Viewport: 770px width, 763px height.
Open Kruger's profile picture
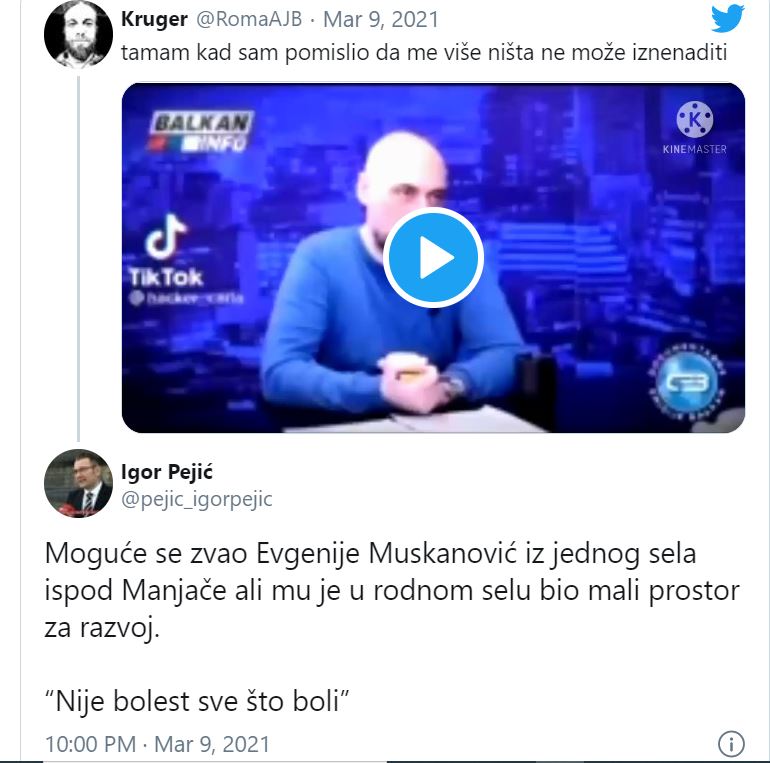tap(78, 35)
